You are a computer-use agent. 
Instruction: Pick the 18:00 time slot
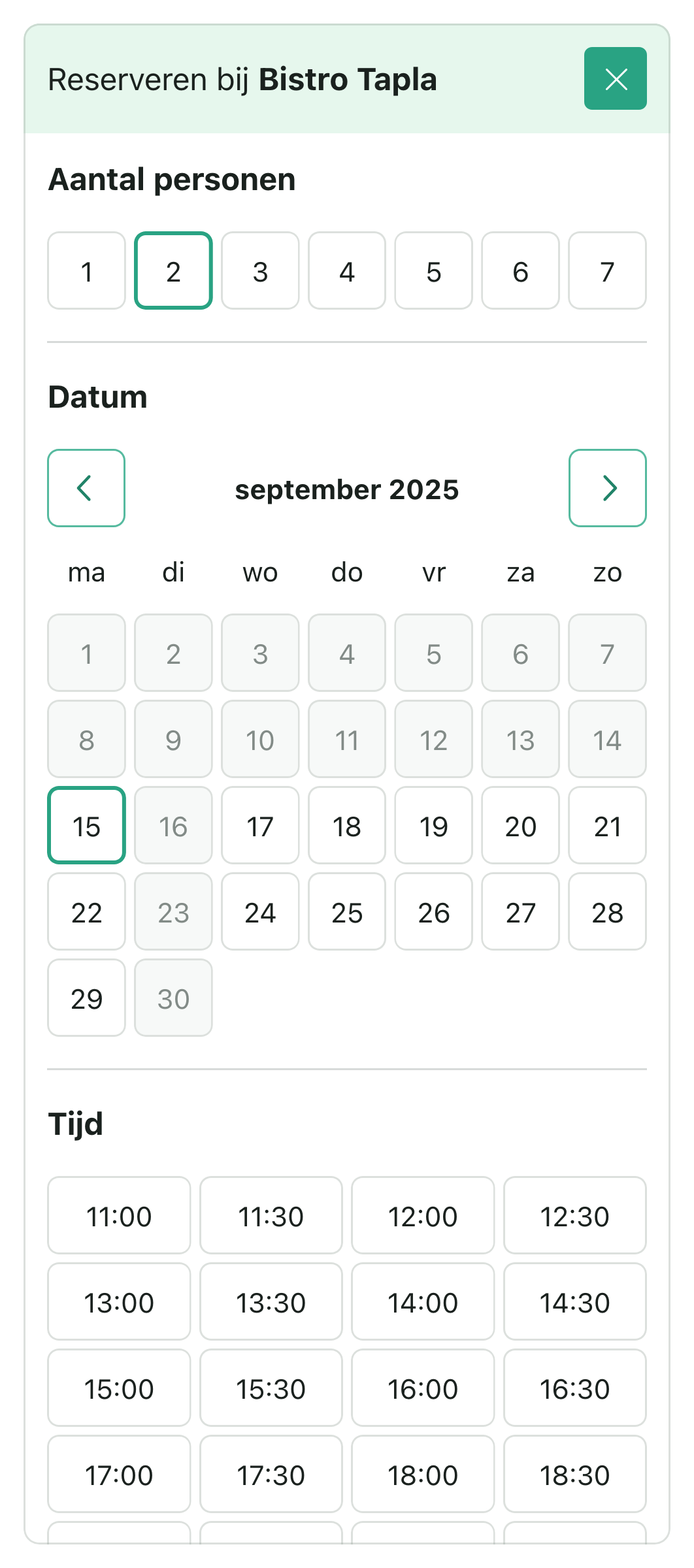[x=423, y=1474]
